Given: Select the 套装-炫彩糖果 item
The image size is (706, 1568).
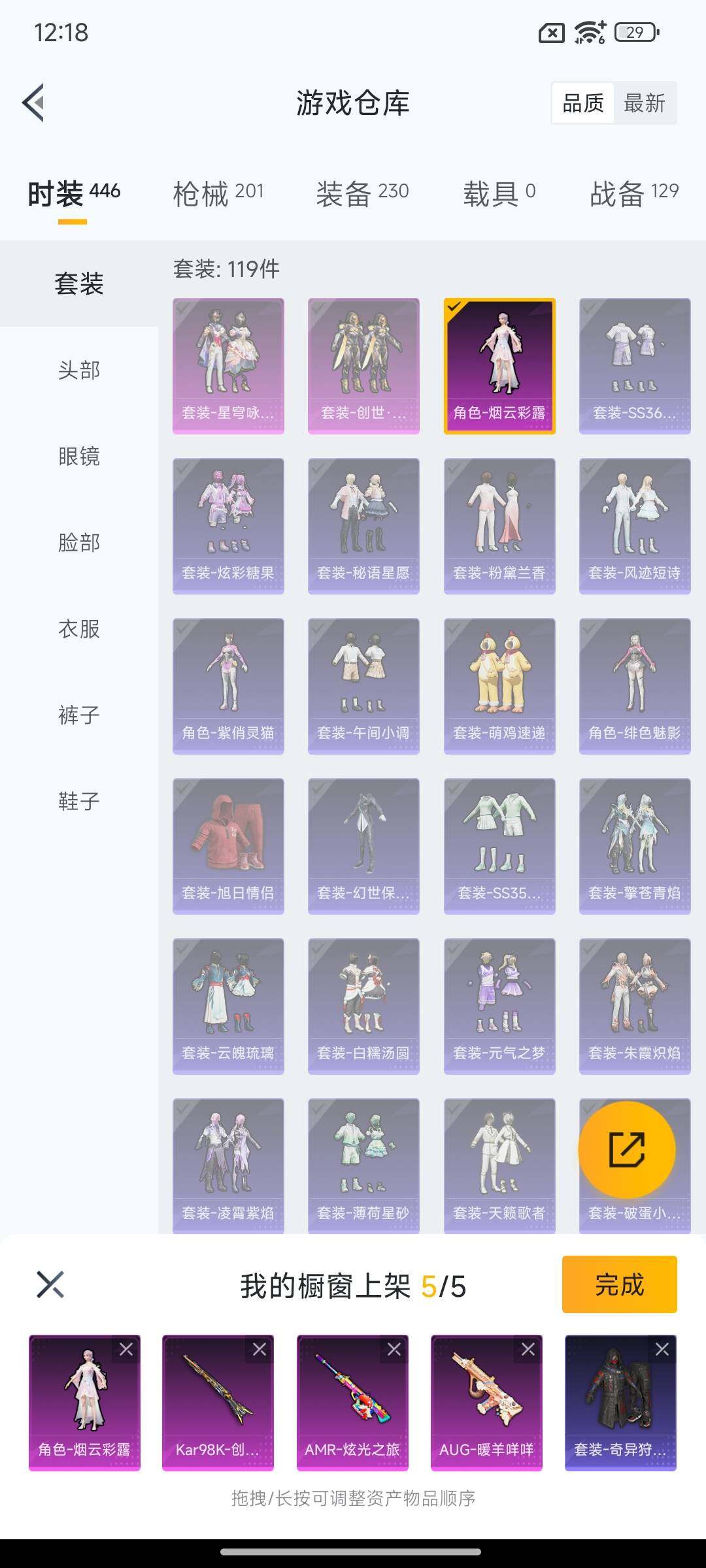Looking at the screenshot, I should (228, 526).
